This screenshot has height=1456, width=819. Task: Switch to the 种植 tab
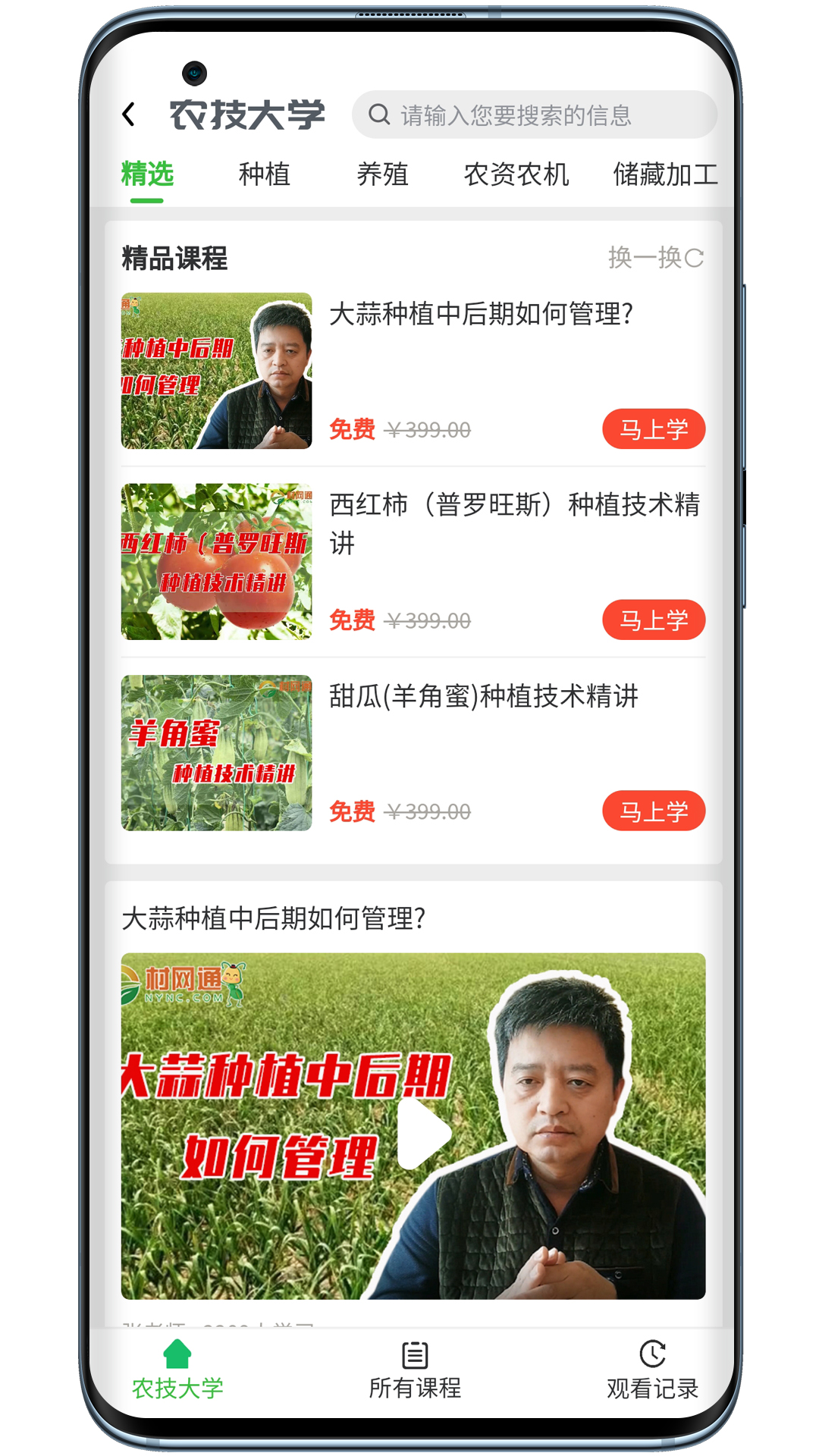(x=264, y=174)
